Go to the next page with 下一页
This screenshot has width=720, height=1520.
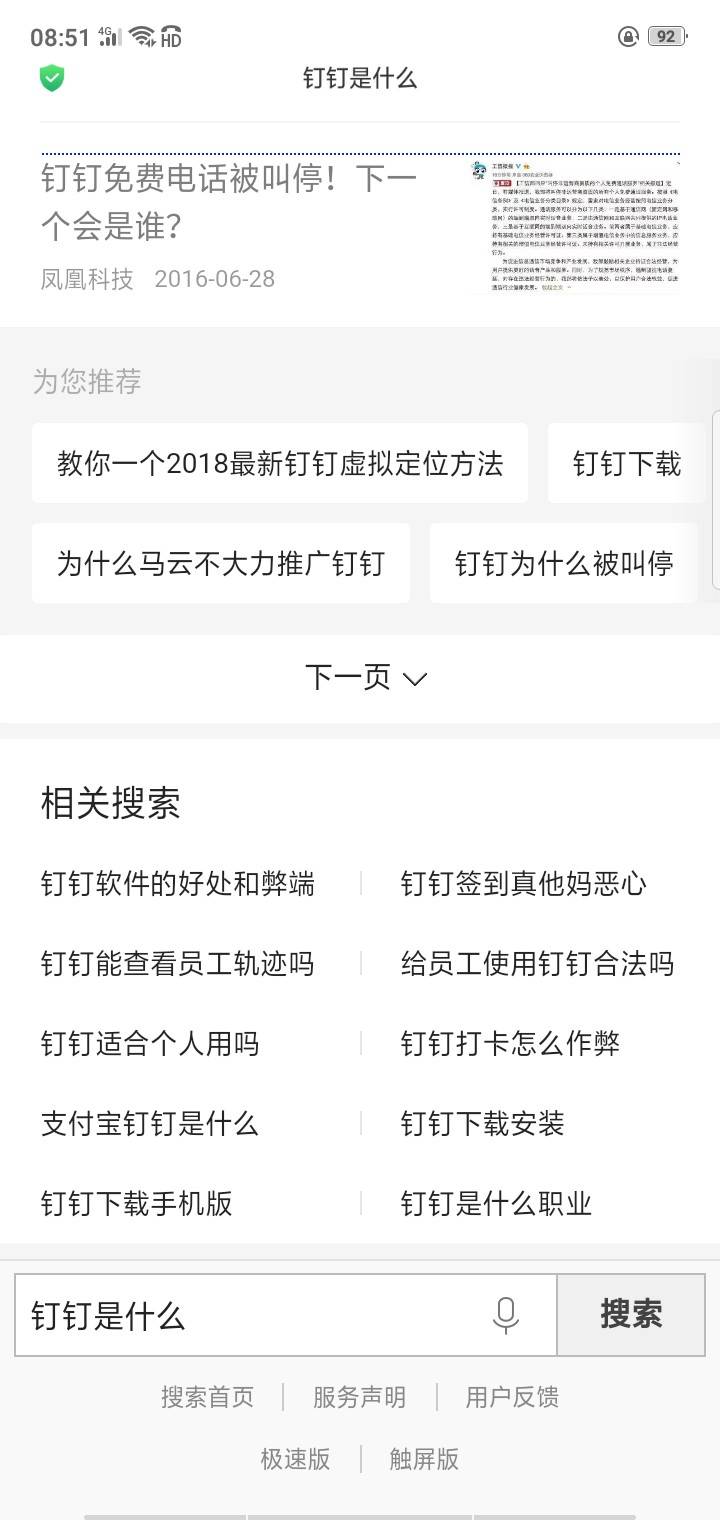click(x=365, y=678)
